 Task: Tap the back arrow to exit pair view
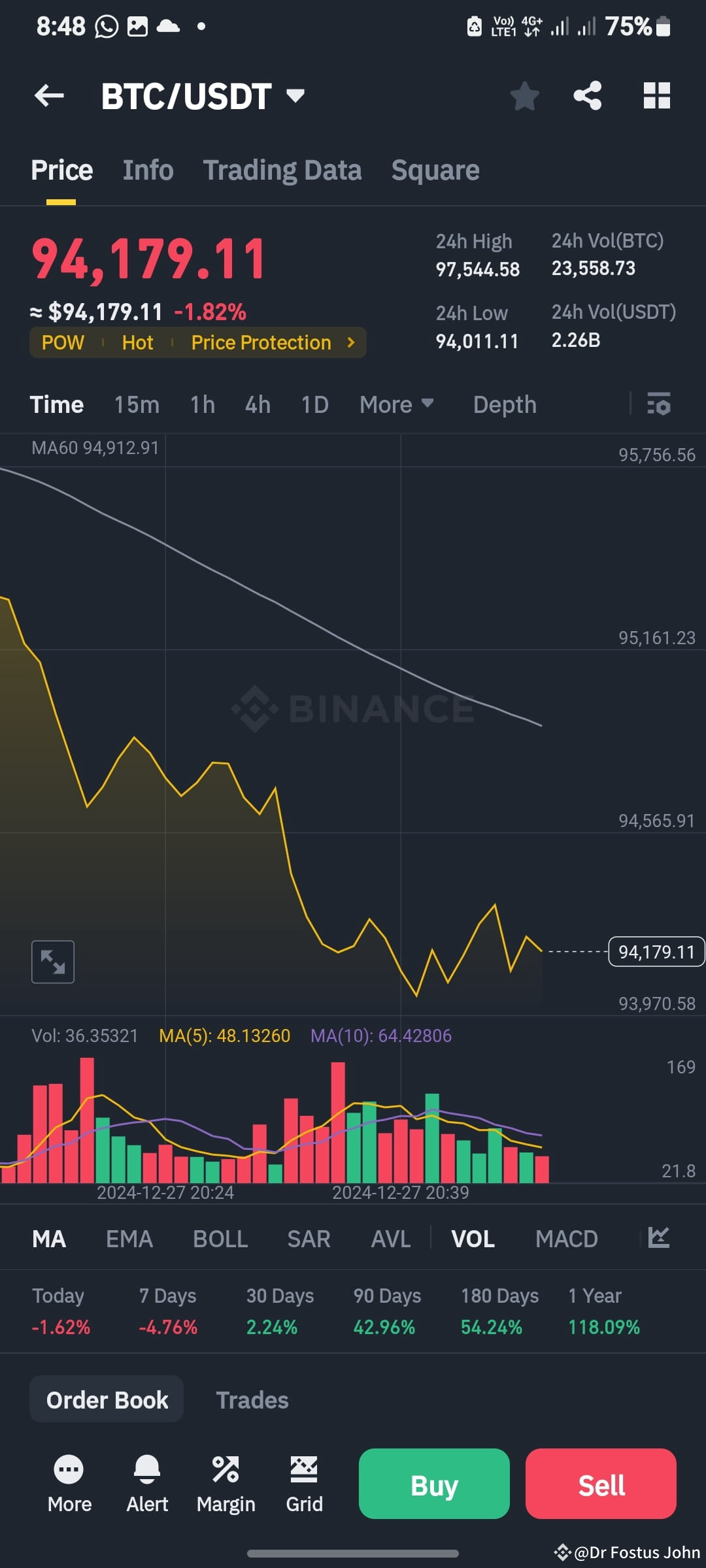[49, 95]
